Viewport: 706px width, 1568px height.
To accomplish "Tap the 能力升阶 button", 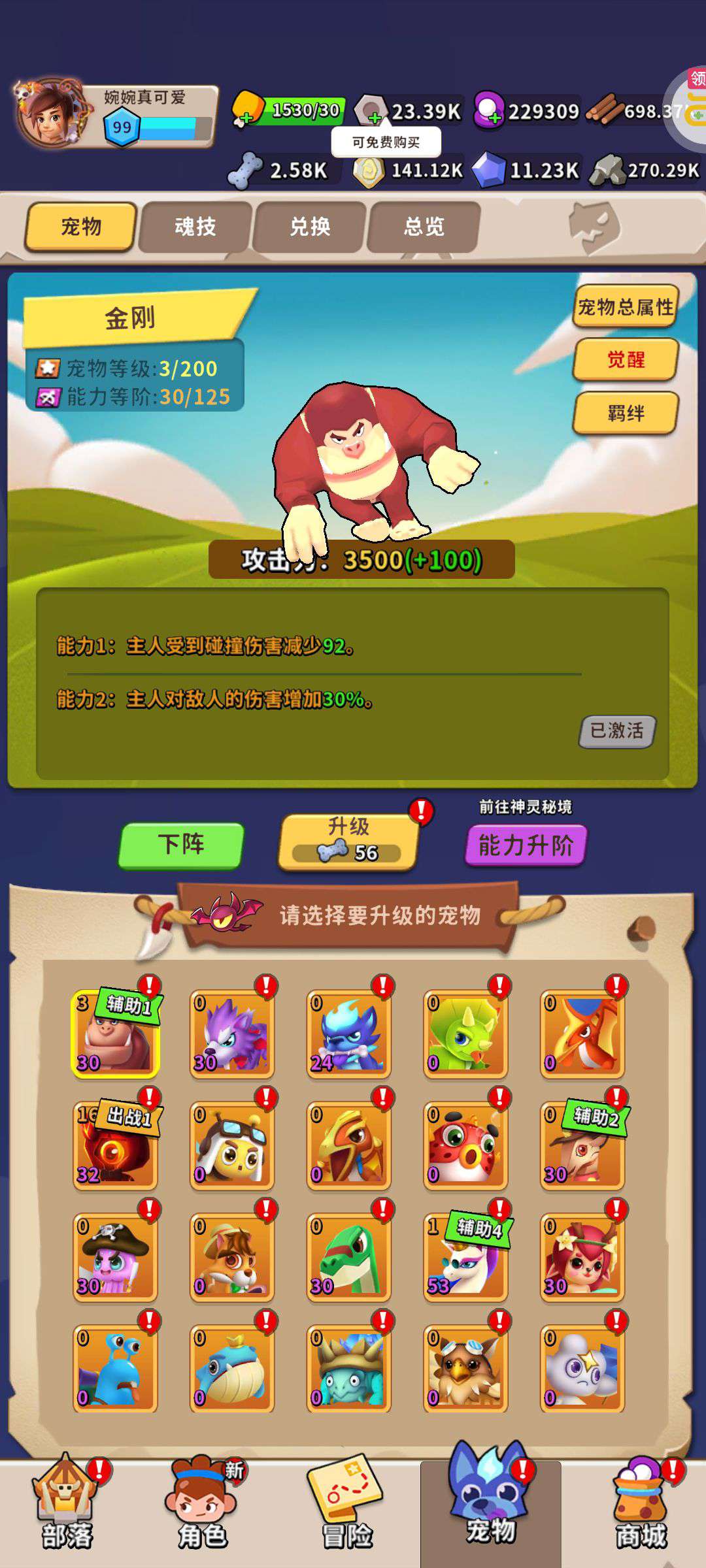I will pos(526,845).
